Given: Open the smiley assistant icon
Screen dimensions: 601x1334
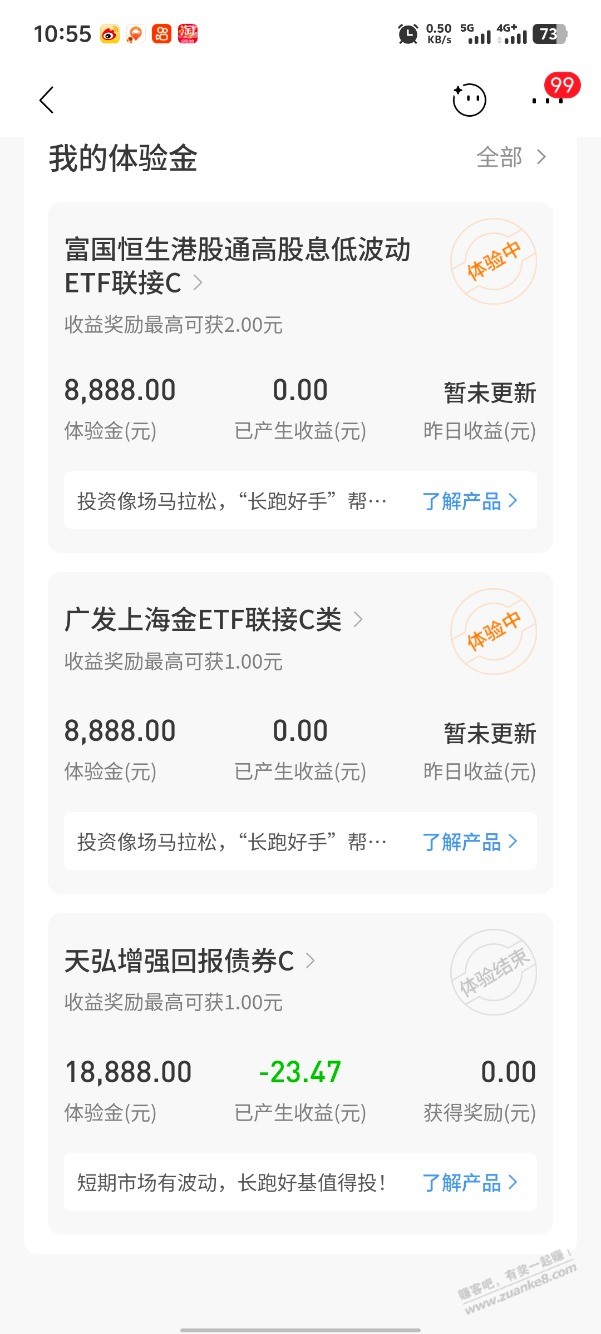Looking at the screenshot, I should click(469, 100).
